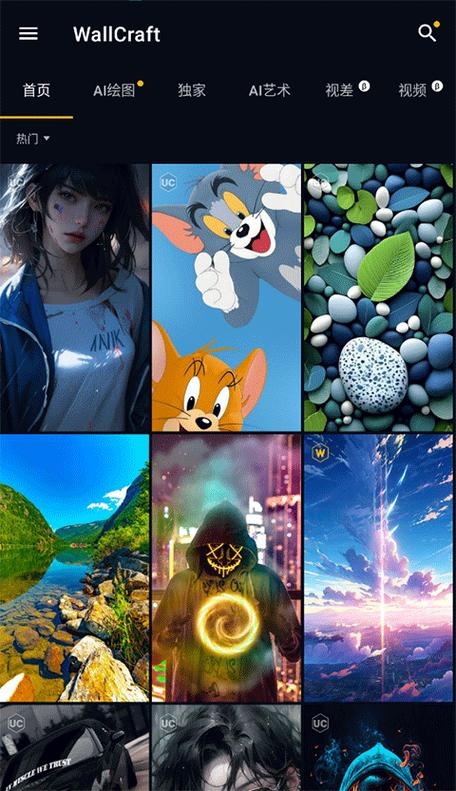The image size is (456, 791).
Task: Open the neon mask hoodie wallpaper
Action: click(226, 568)
